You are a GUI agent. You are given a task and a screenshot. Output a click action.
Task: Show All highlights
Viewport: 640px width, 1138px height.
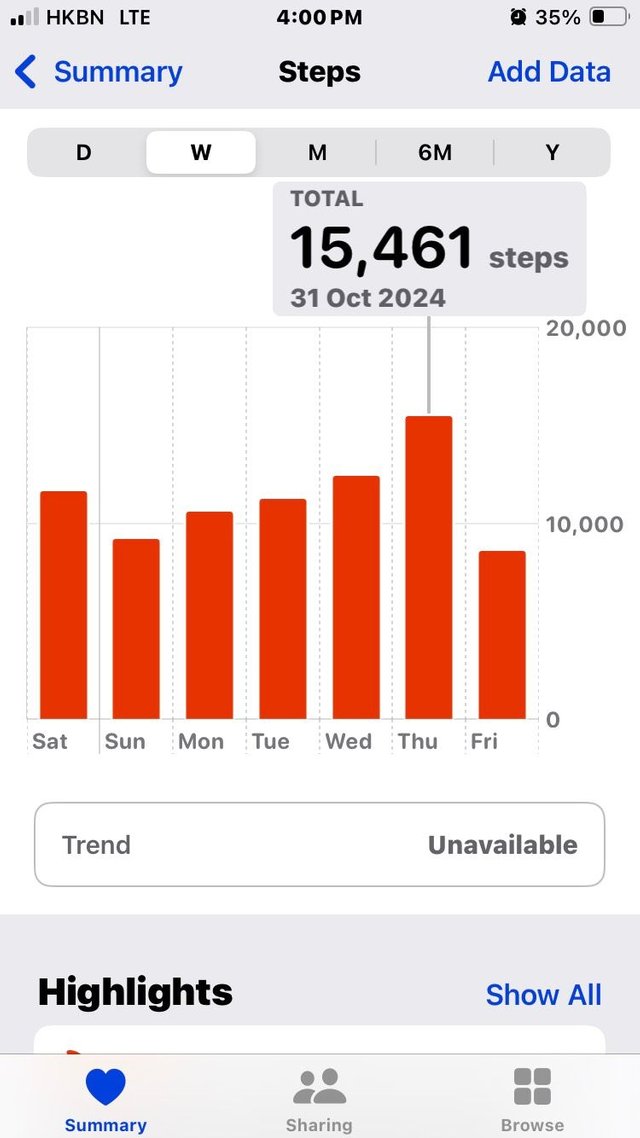coord(543,994)
